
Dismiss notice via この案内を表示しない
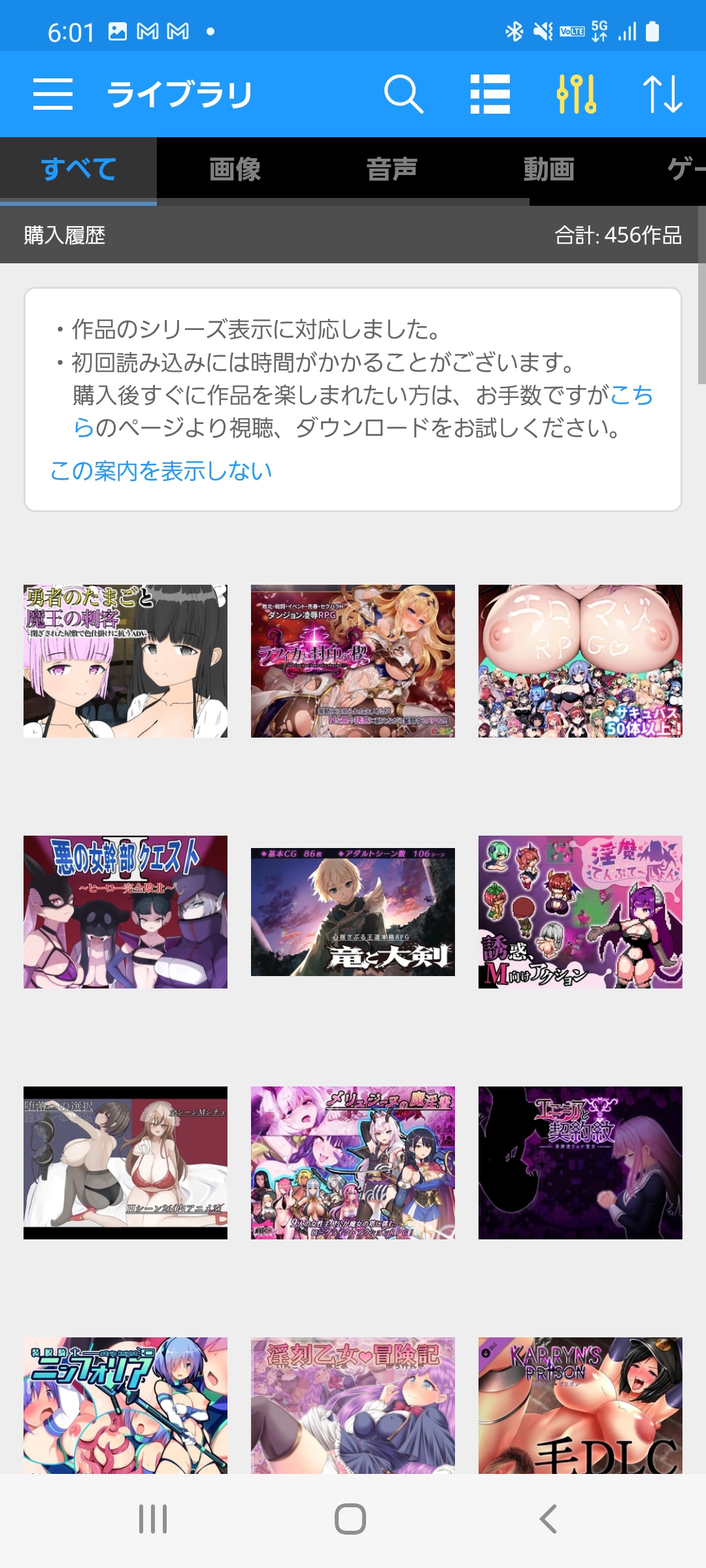pyautogui.click(x=161, y=470)
